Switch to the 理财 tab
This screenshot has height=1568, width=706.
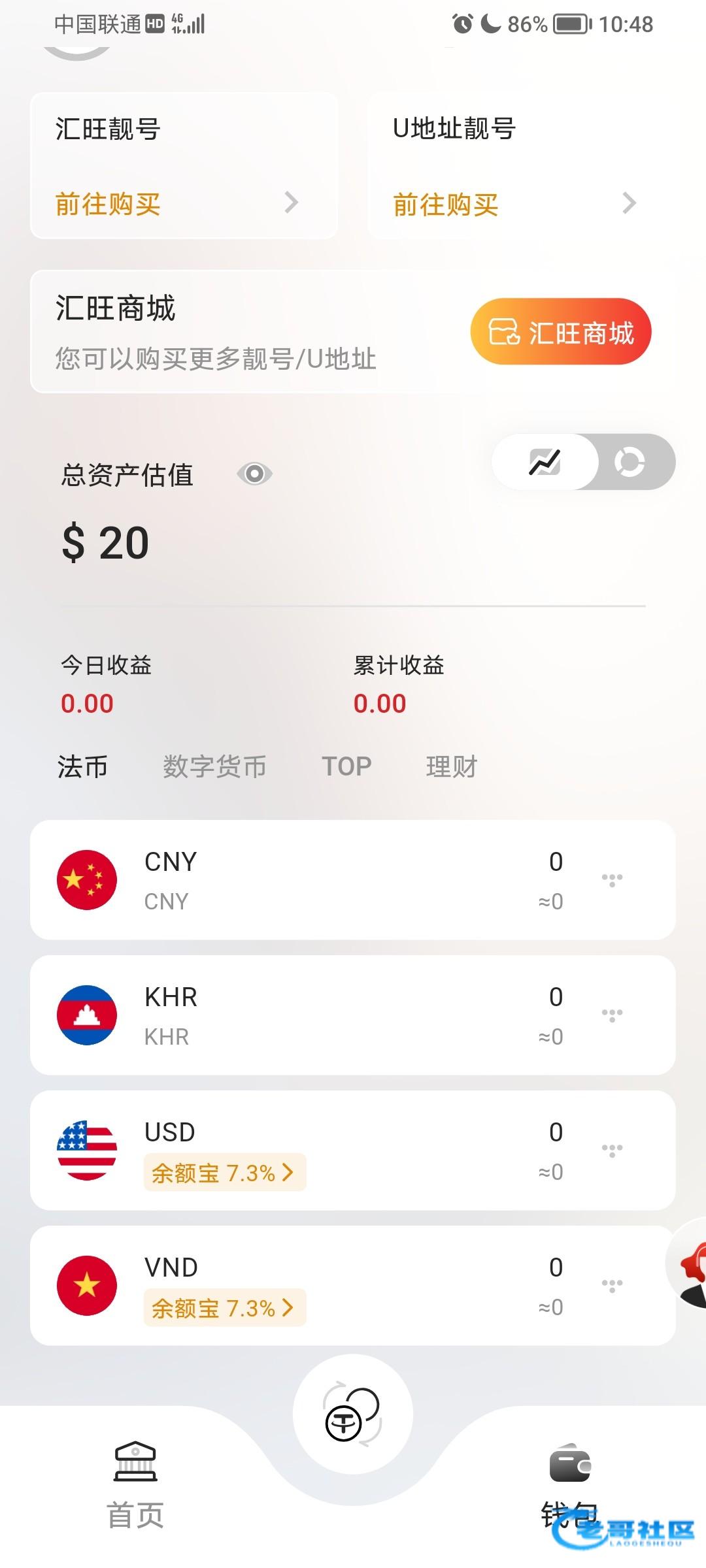click(x=452, y=766)
